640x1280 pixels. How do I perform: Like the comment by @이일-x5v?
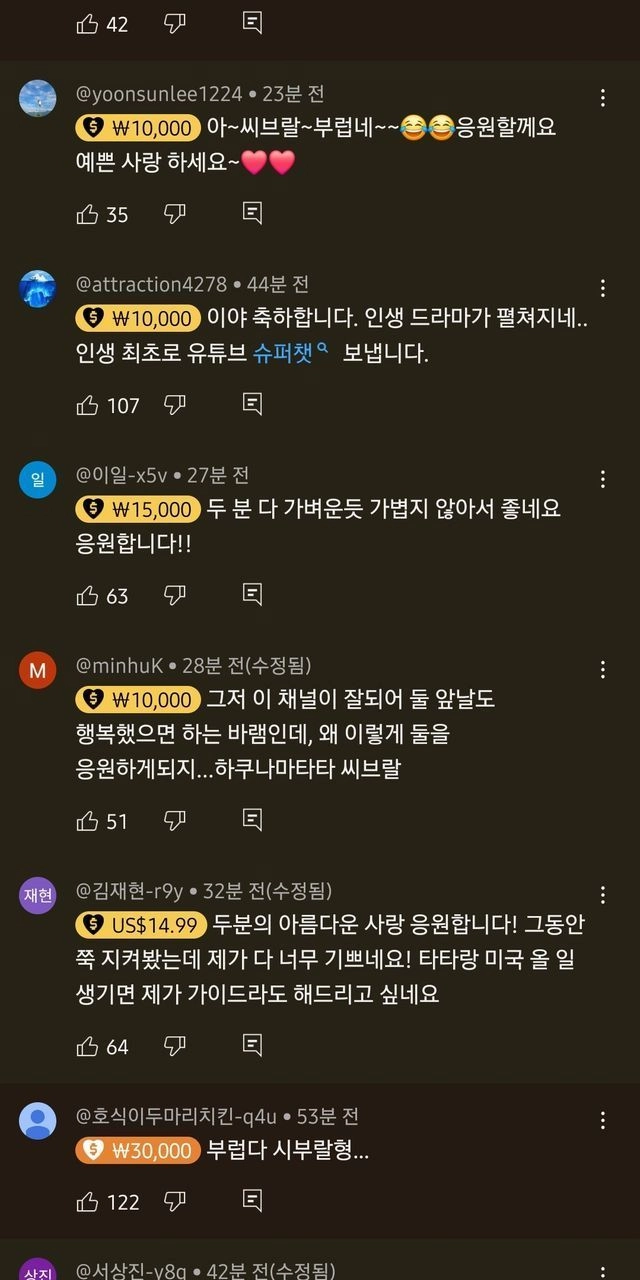(88, 595)
